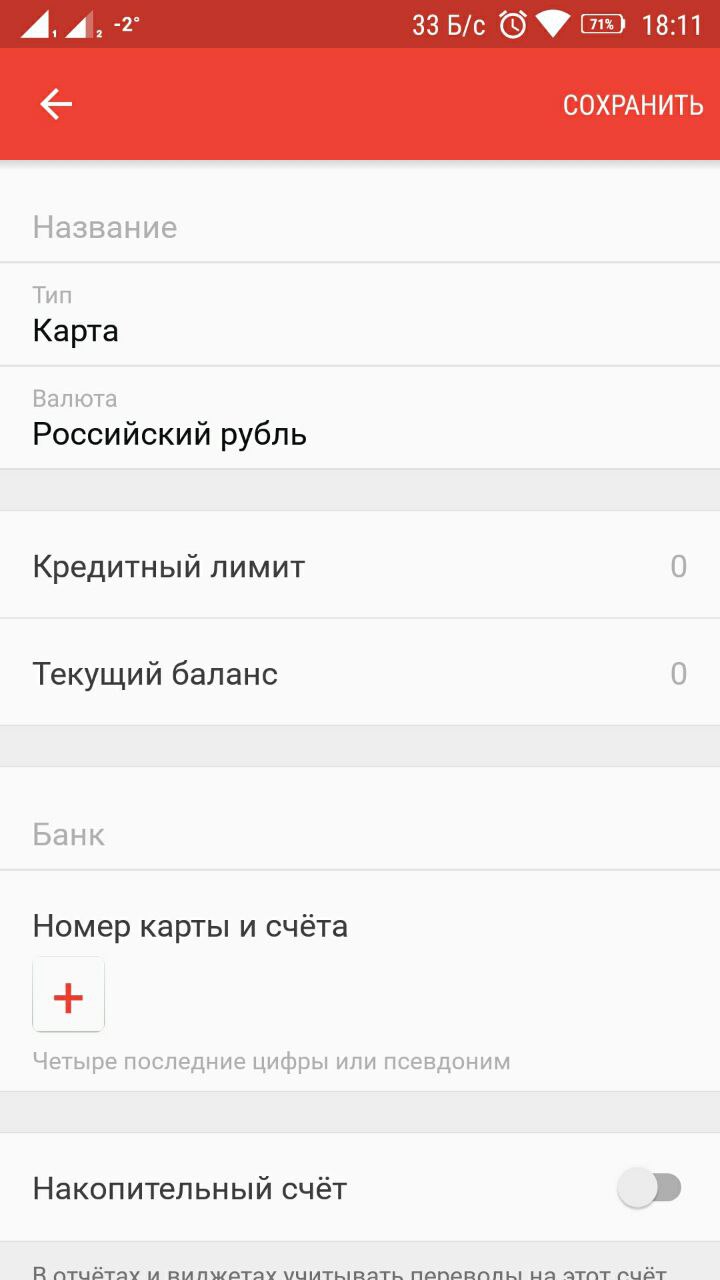Screen dimensions: 720x1280
Task: Enable the Накопительный счёт switch
Action: pos(650,1189)
